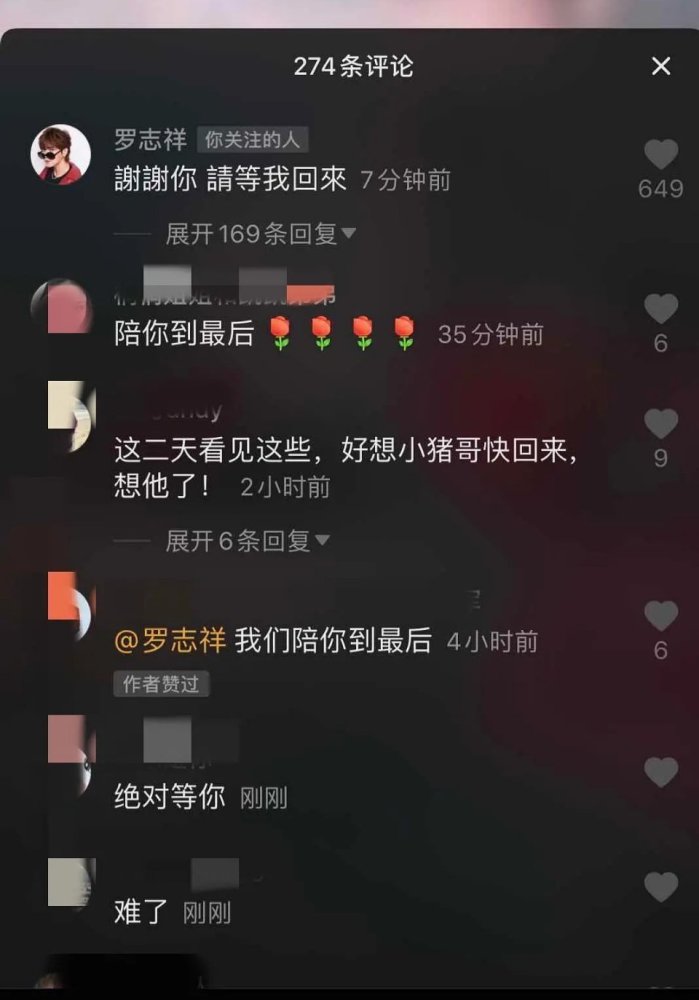Close the 274条评论 comments panel
Viewport: 699px width, 1000px height.
point(660,66)
